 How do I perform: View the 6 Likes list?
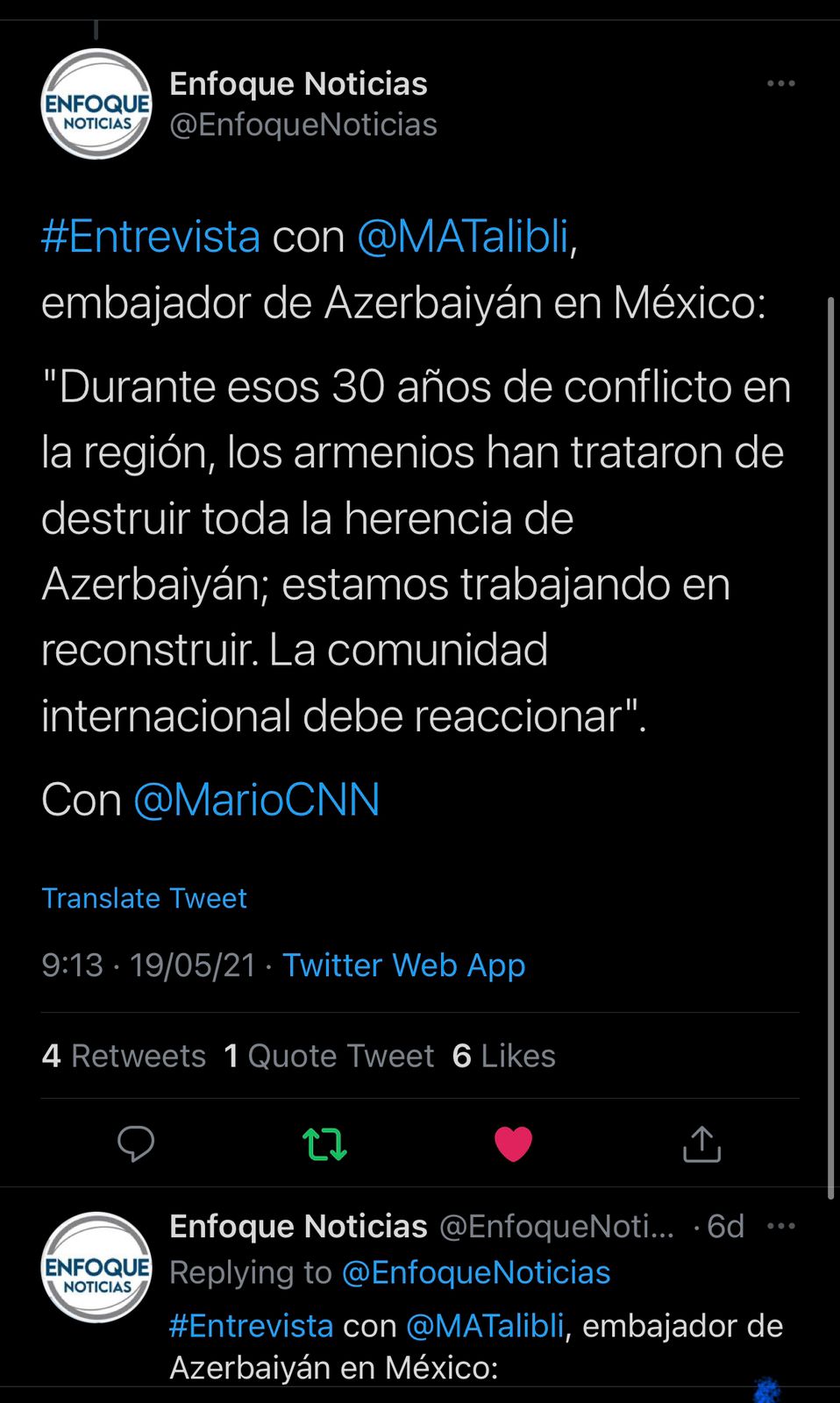(x=504, y=1056)
